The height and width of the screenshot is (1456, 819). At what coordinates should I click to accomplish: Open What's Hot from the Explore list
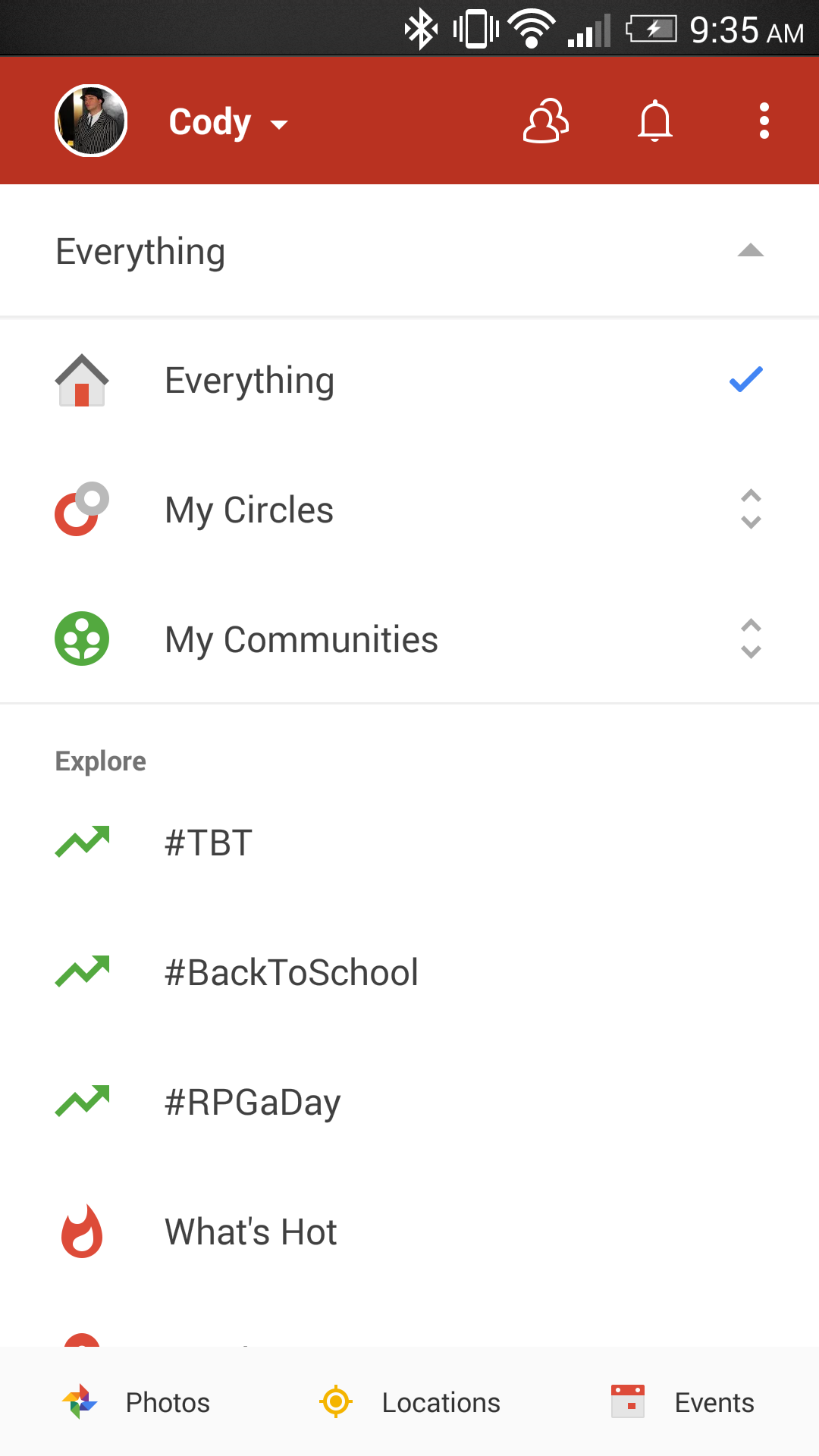(250, 1231)
